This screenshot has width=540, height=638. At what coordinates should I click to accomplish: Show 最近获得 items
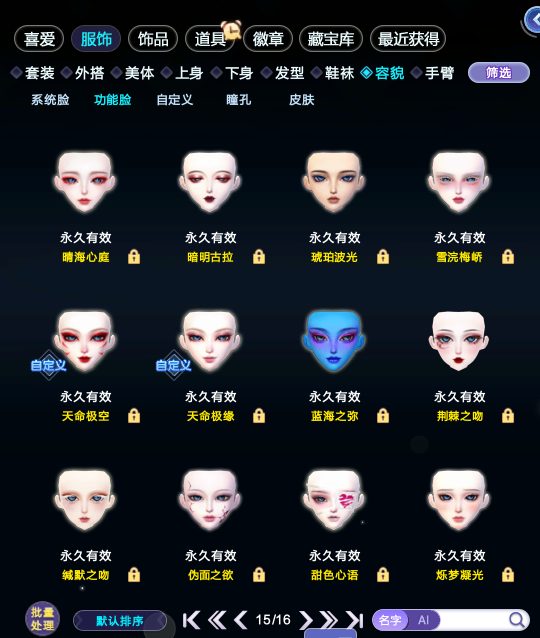[x=408, y=39]
